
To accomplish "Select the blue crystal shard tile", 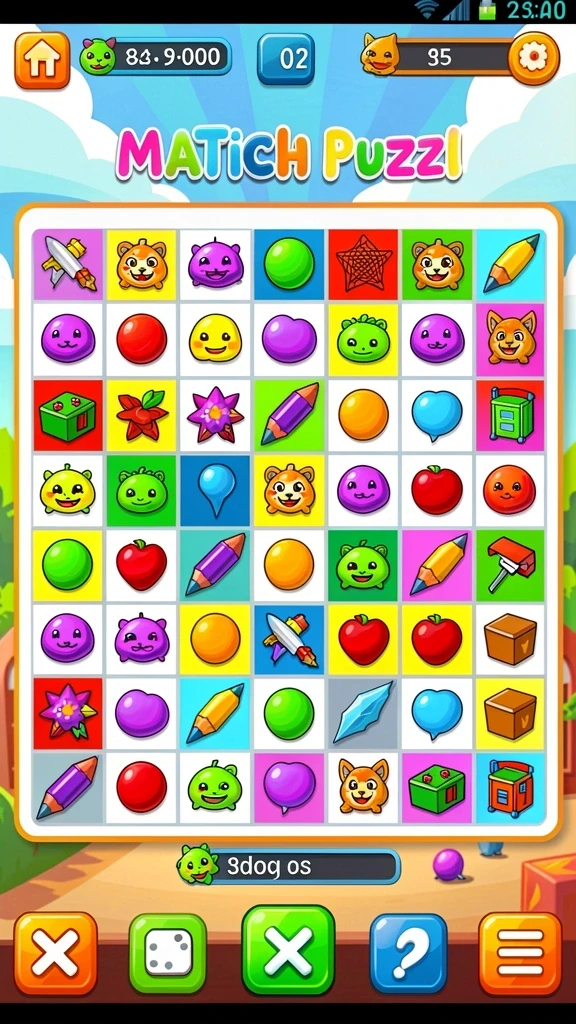I will [363, 713].
